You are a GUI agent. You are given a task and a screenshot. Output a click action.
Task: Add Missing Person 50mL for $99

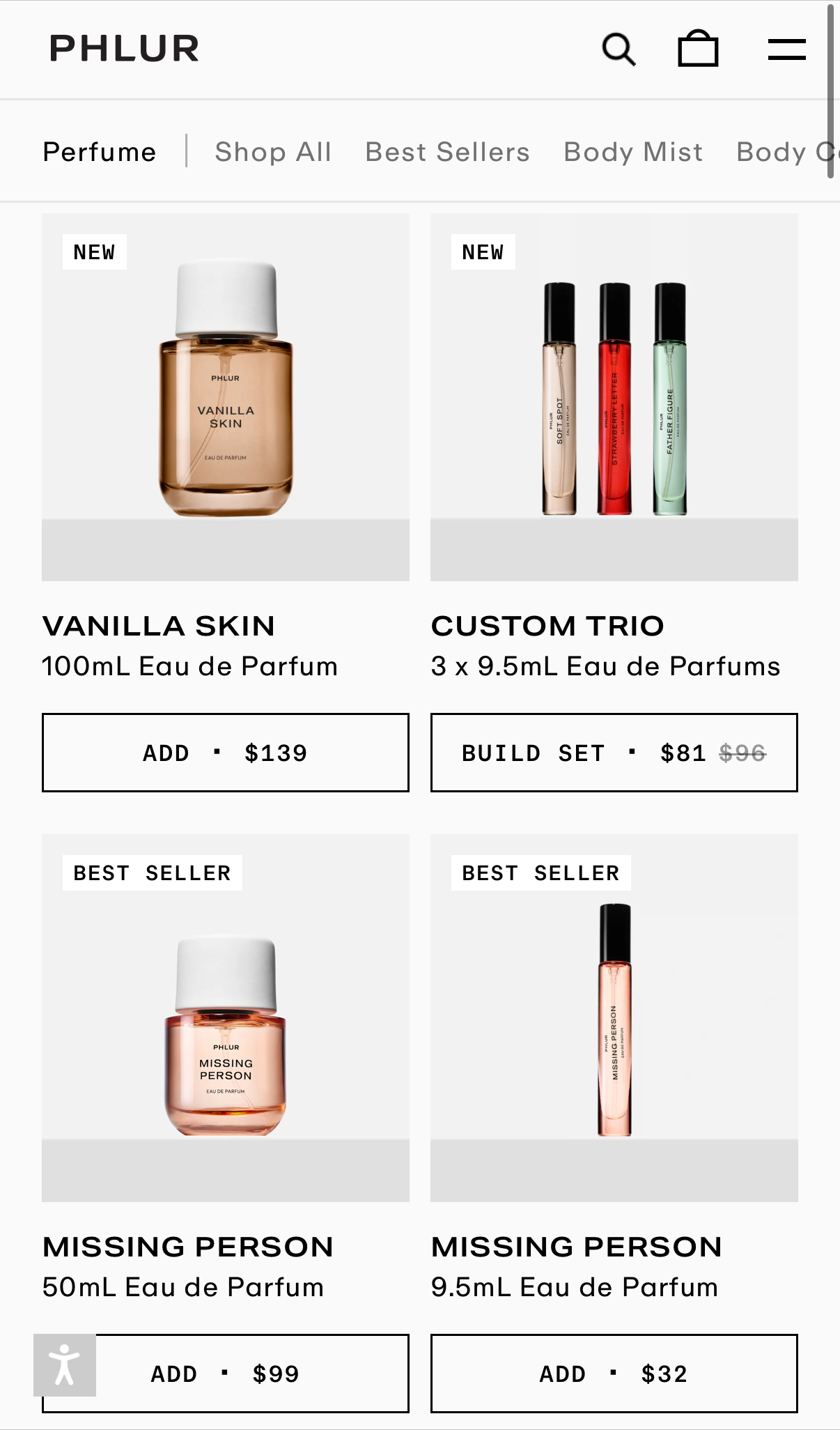(226, 1374)
